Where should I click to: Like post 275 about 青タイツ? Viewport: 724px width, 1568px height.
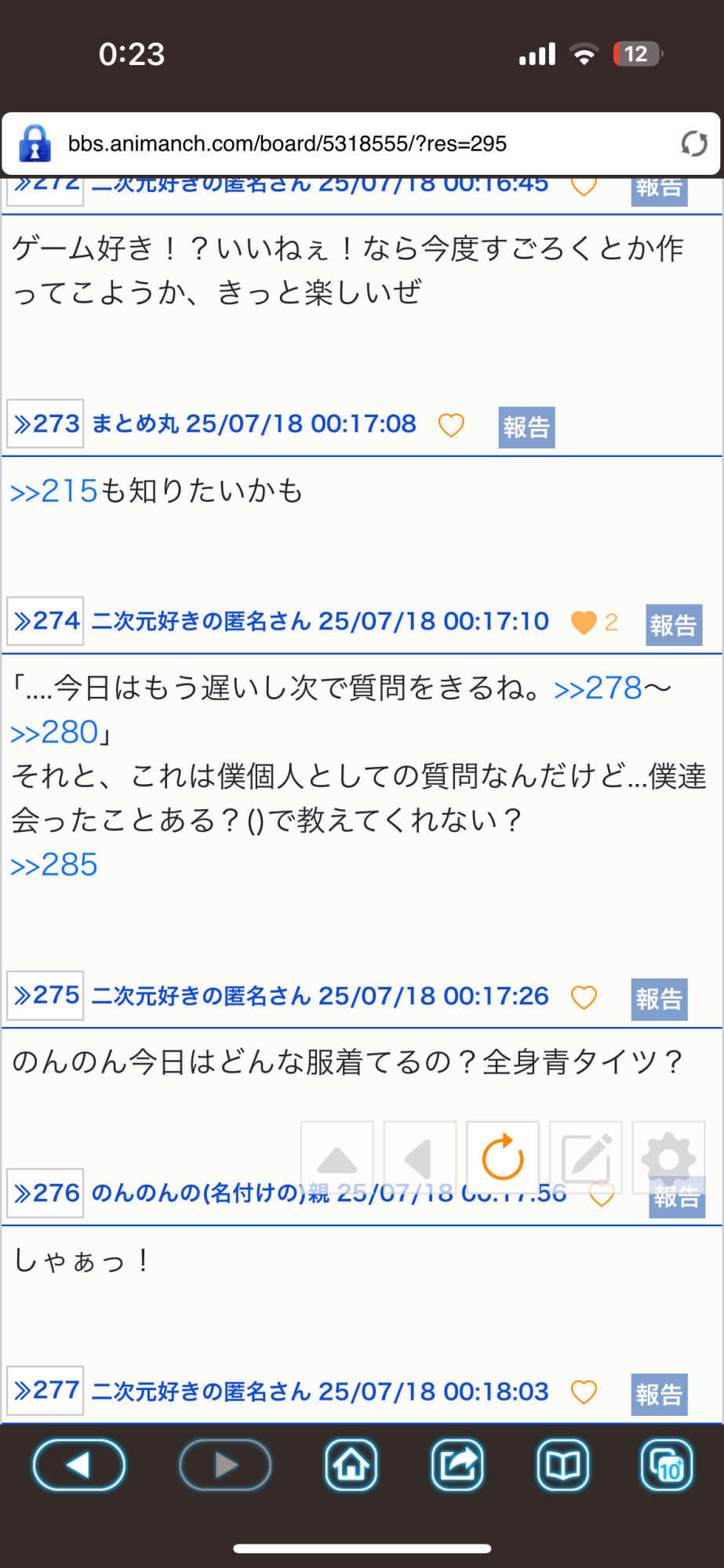(x=584, y=997)
